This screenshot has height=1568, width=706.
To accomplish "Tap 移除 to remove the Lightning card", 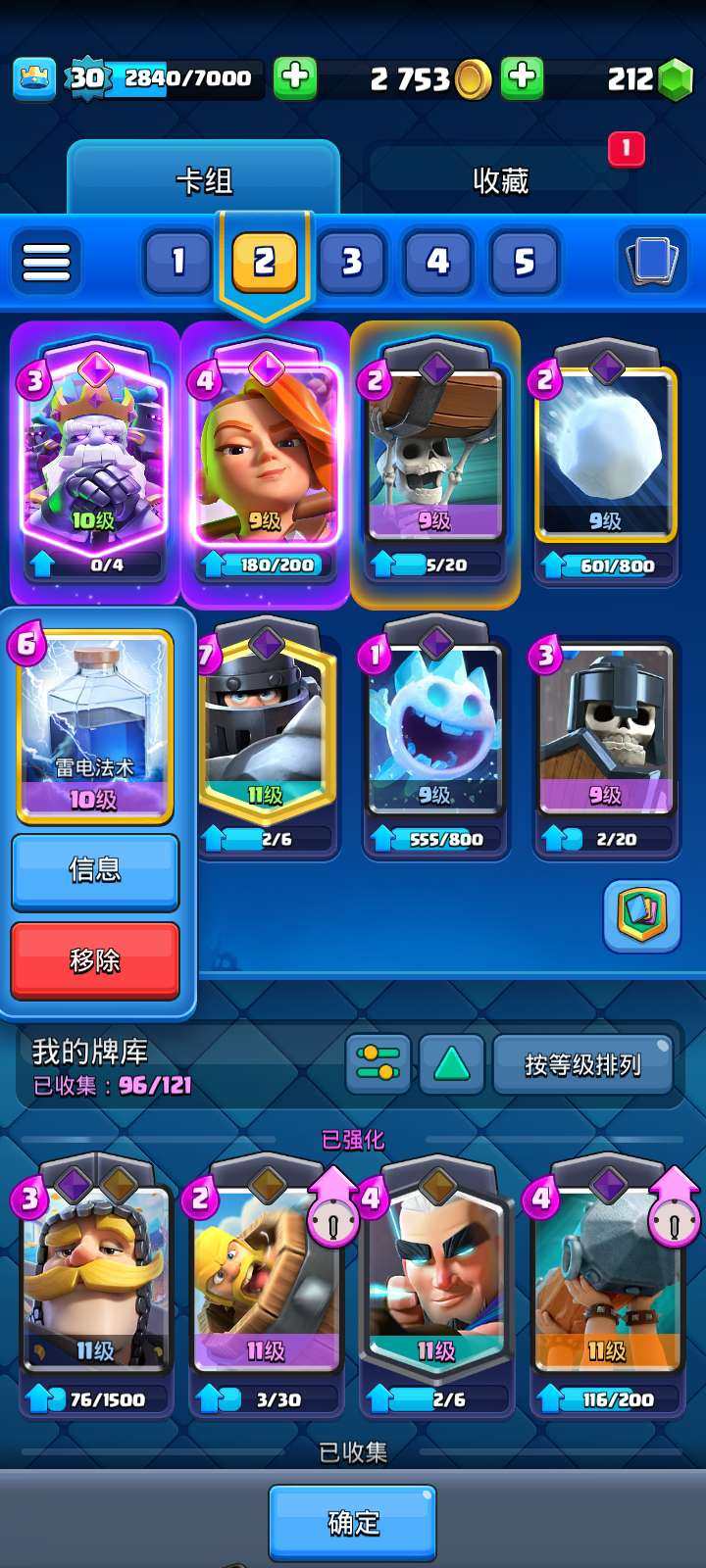I will pos(95,960).
